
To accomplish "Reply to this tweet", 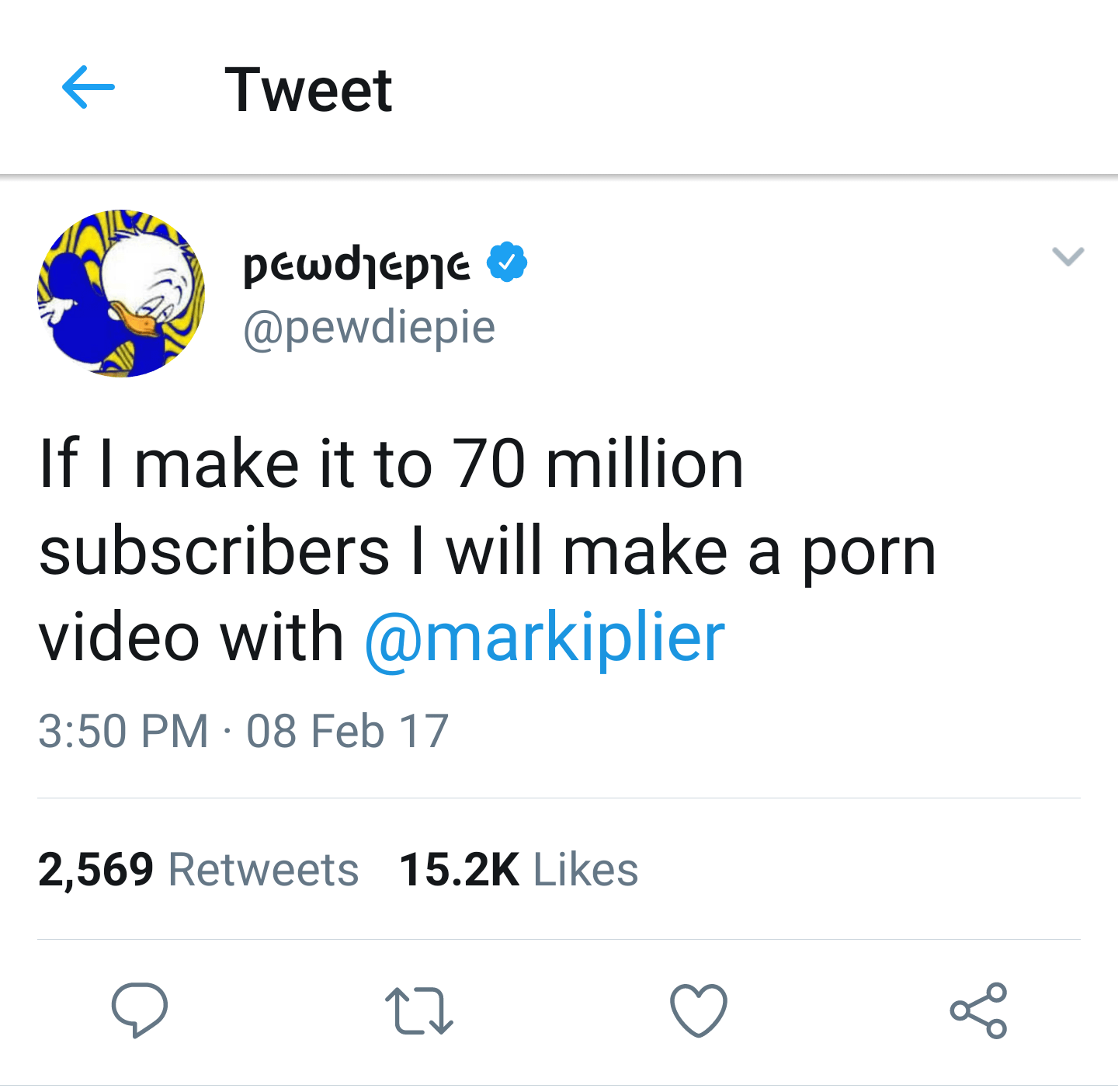I will tap(140, 1010).
